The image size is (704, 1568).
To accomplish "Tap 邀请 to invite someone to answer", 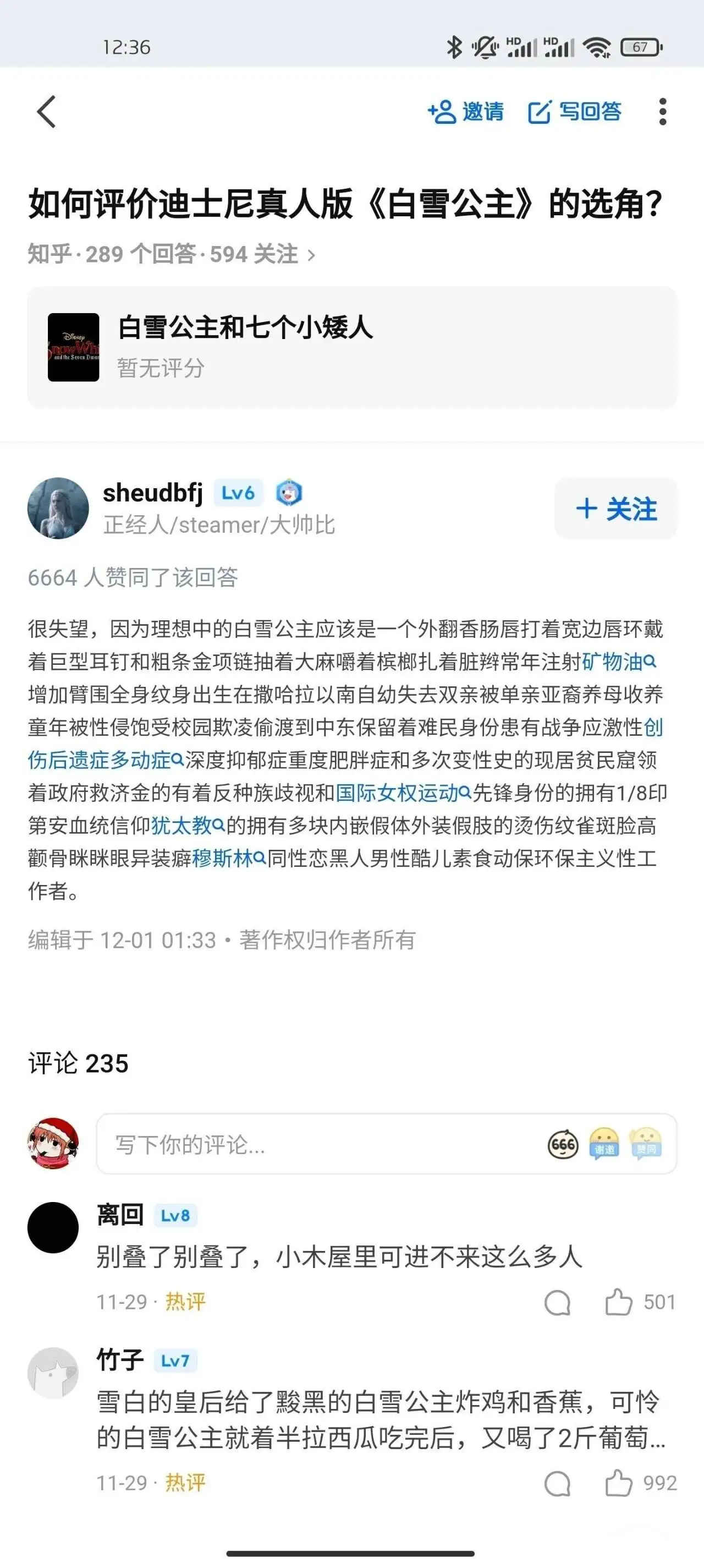I will [x=465, y=112].
